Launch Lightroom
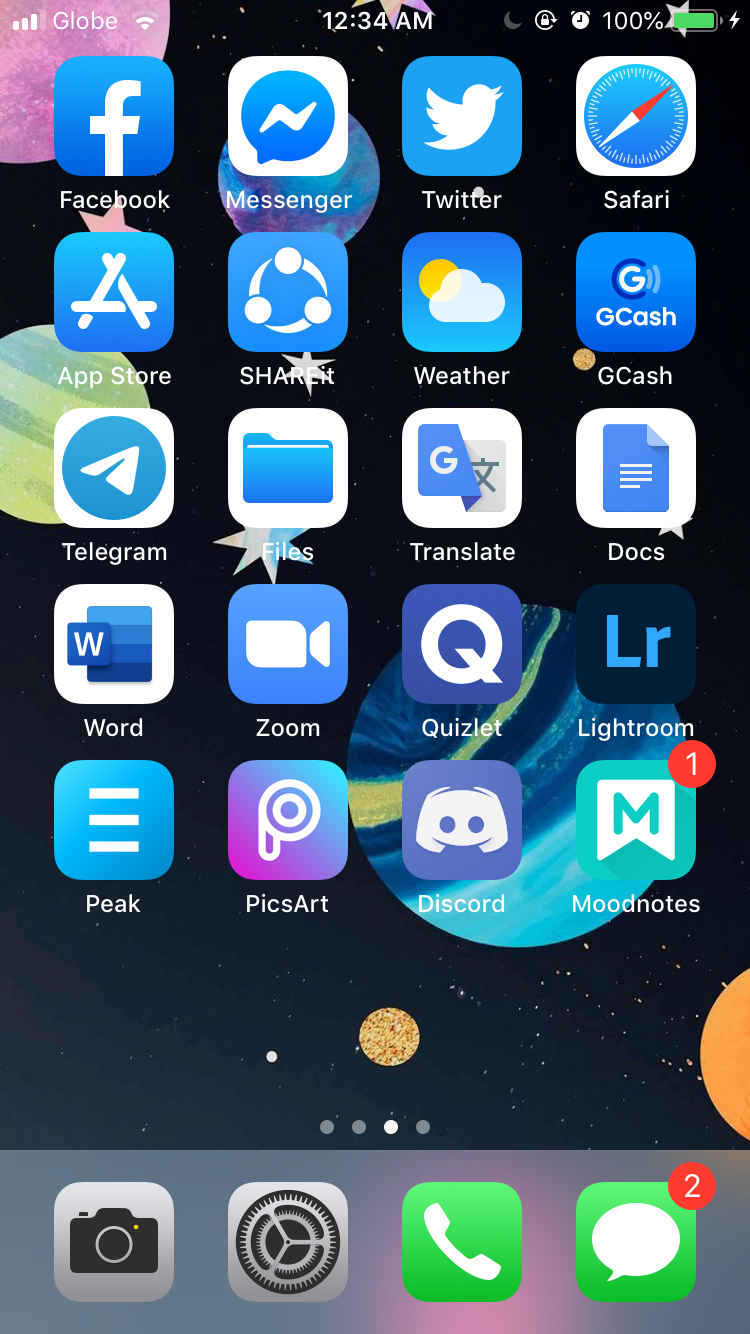Screen dimensions: 750x1334 (x=636, y=644)
